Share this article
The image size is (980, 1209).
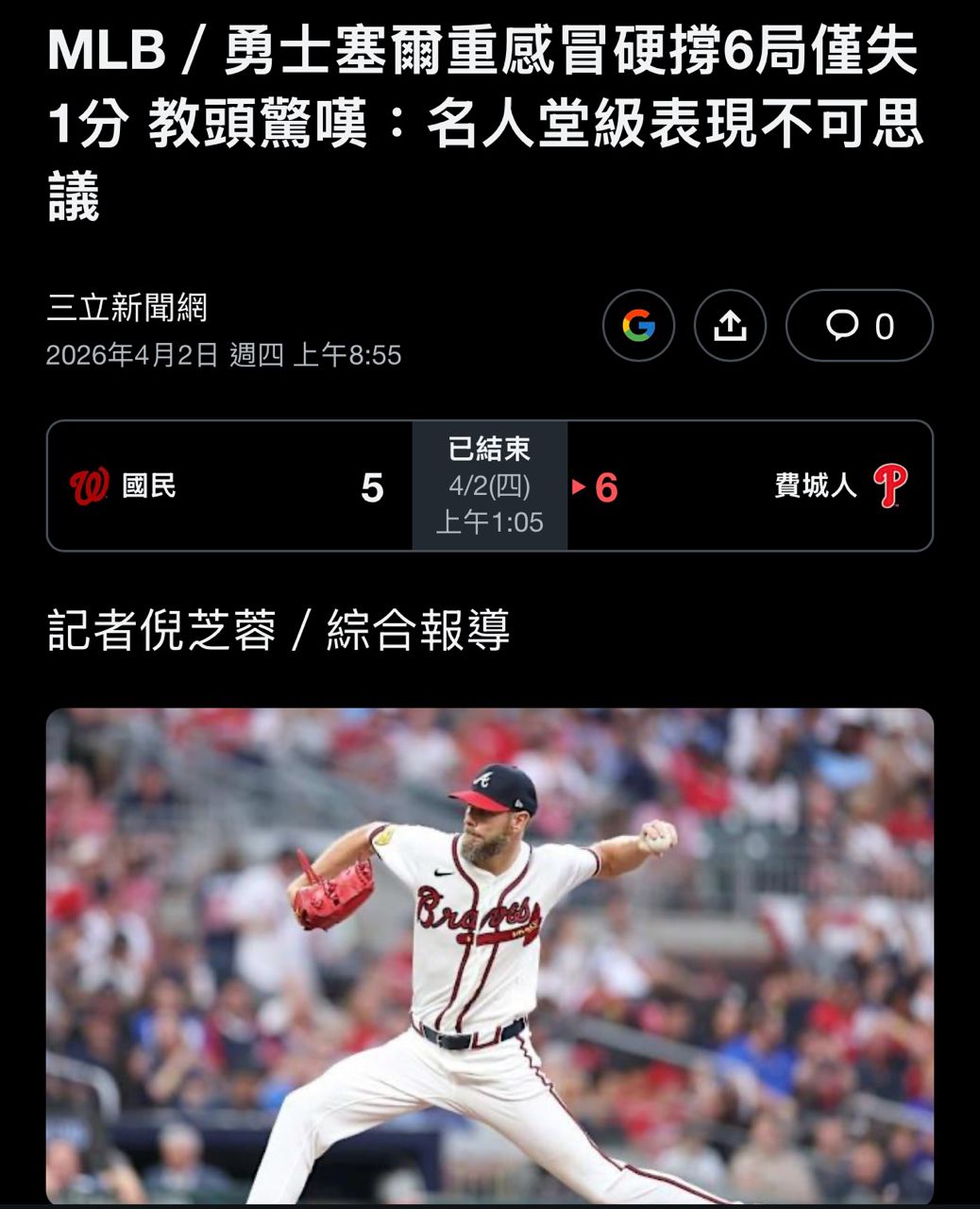point(730,326)
